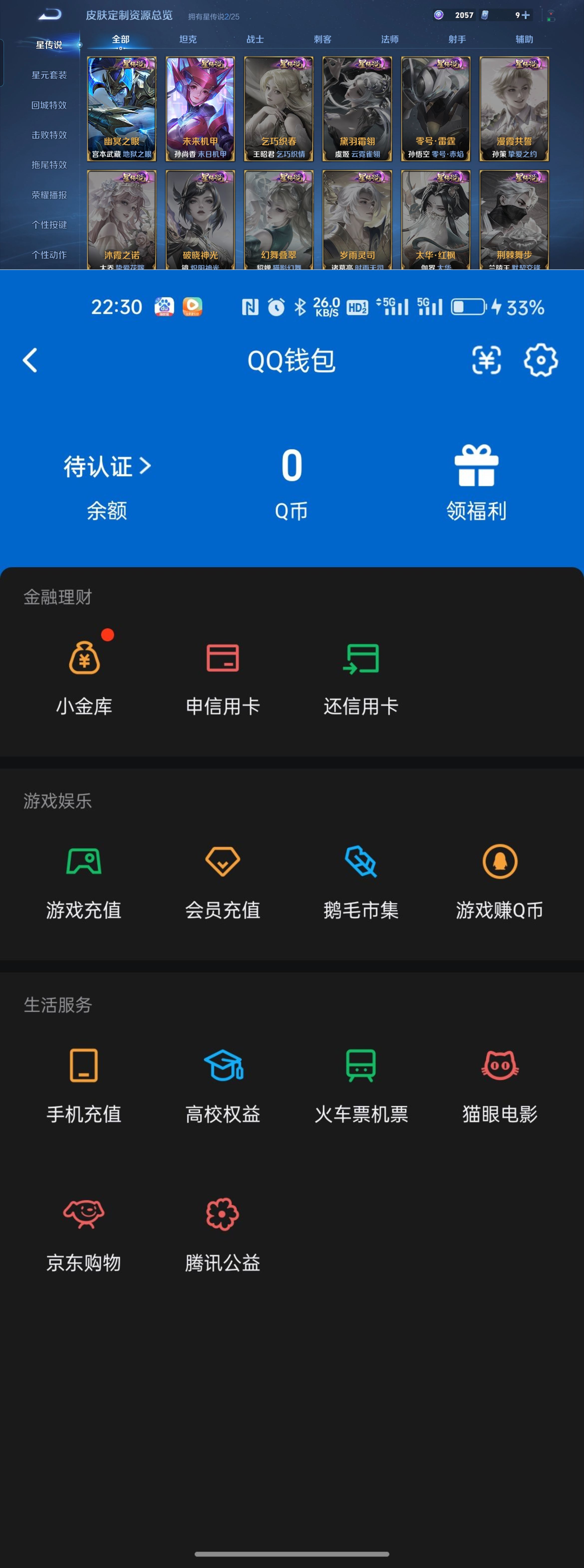Switch to the 法师 hero tab
Screen dimensions: 584x1568
(389, 39)
